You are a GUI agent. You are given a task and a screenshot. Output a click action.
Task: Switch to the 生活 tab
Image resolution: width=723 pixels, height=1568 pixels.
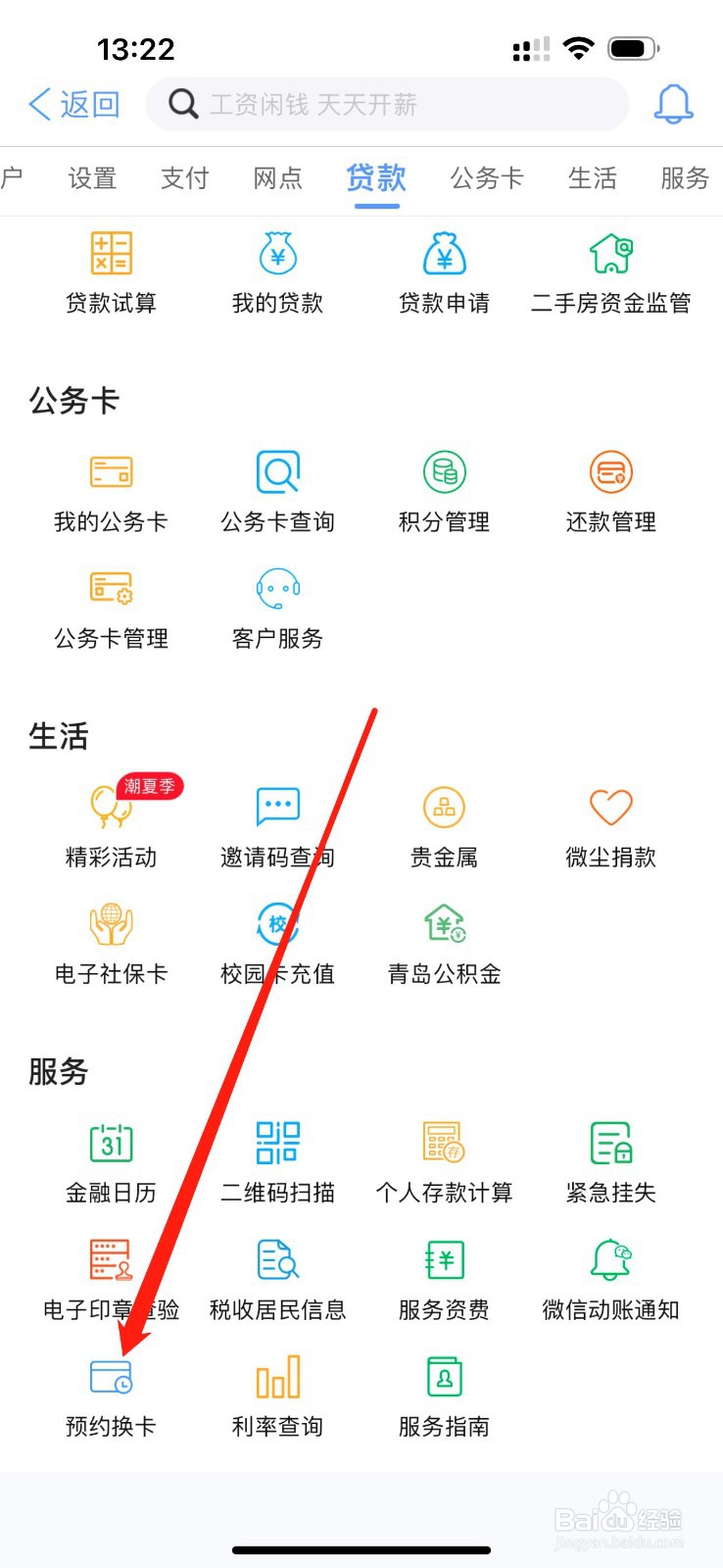coord(592,178)
